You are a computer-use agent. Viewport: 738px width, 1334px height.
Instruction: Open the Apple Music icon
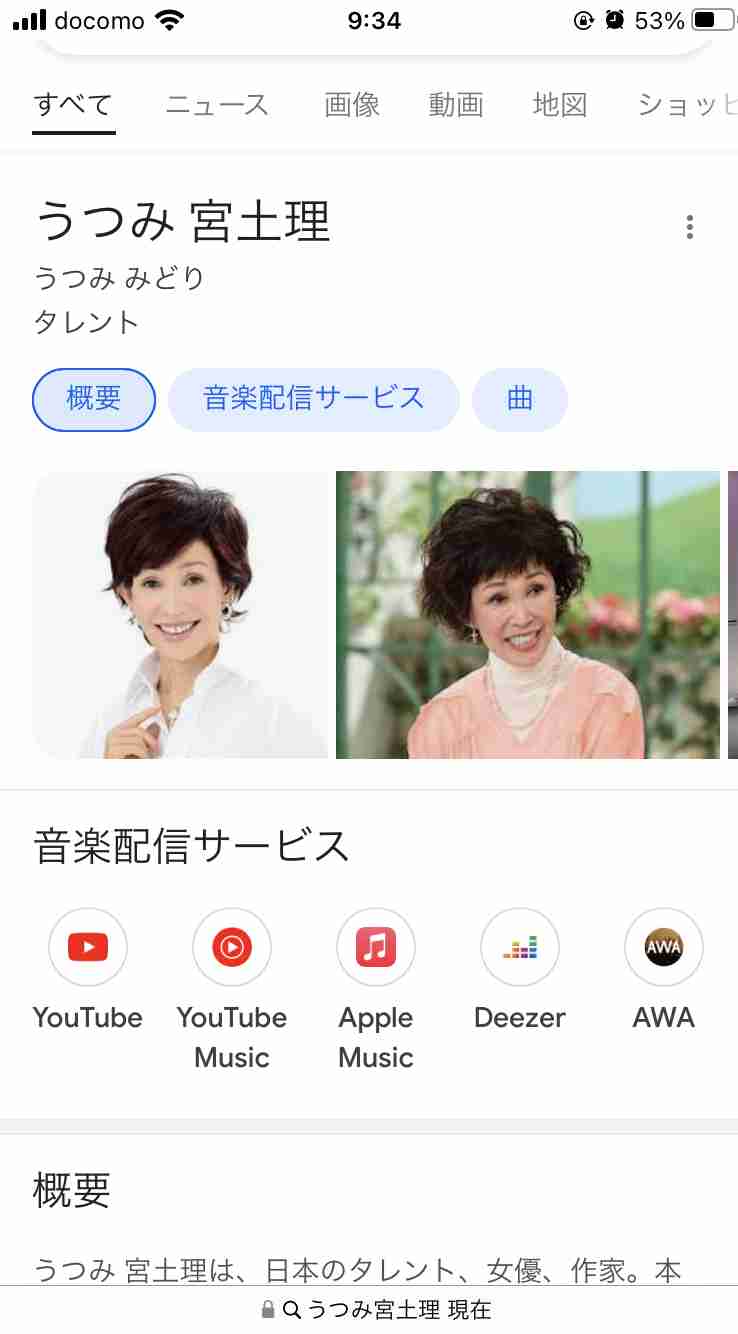point(376,947)
